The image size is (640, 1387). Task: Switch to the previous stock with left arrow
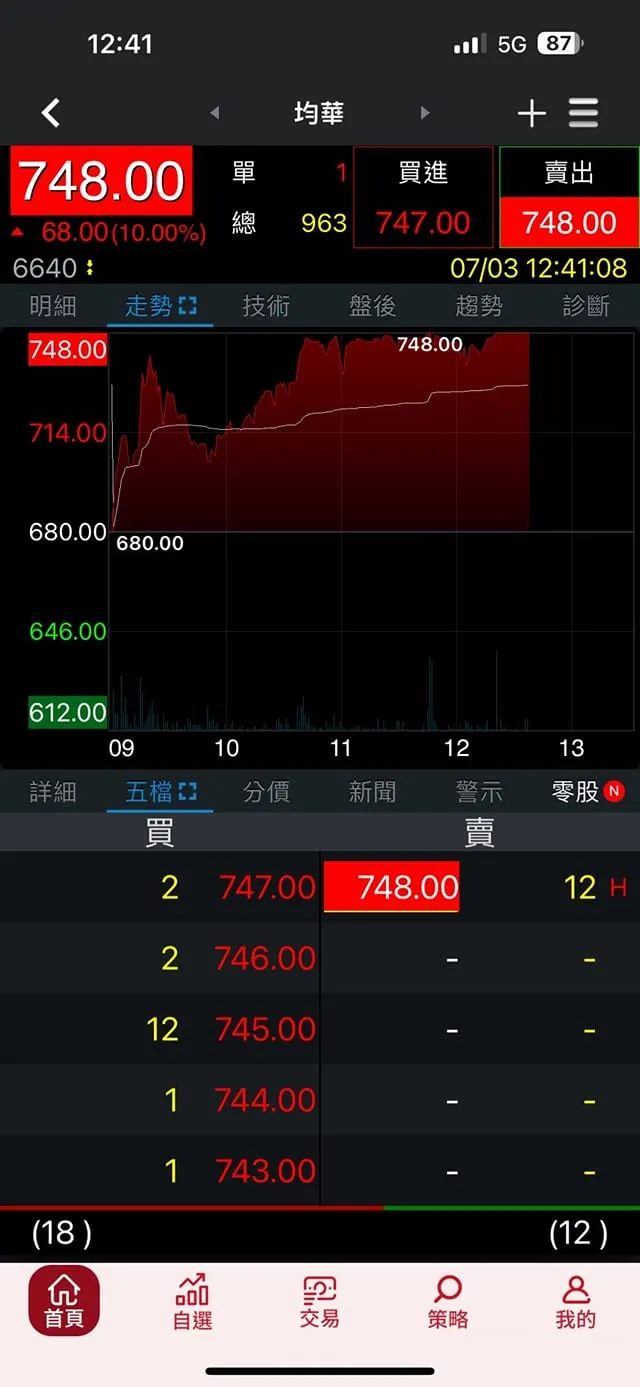pyautogui.click(x=214, y=113)
